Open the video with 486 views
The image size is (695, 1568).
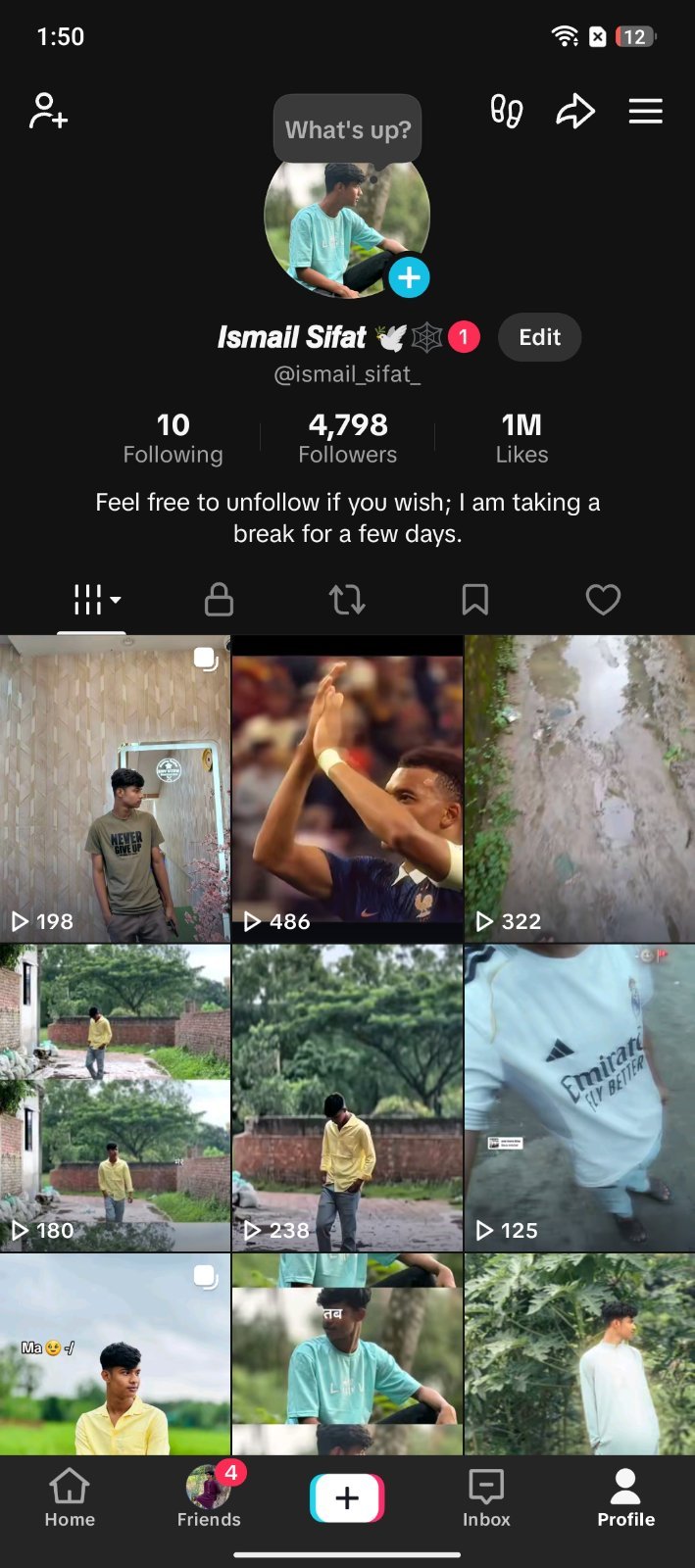(347, 789)
